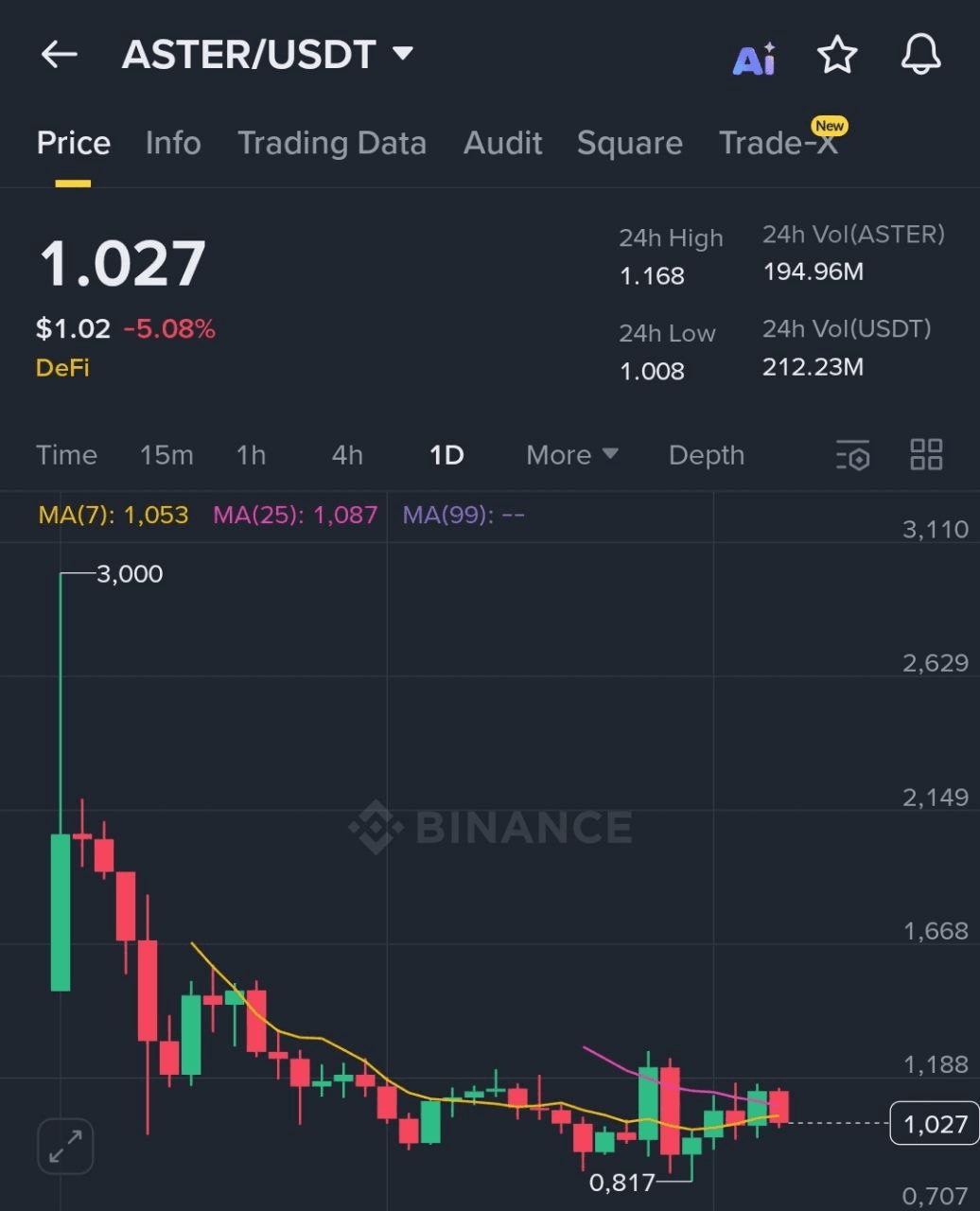Open the ASTER/USDT pair selector dropdown

point(268,55)
